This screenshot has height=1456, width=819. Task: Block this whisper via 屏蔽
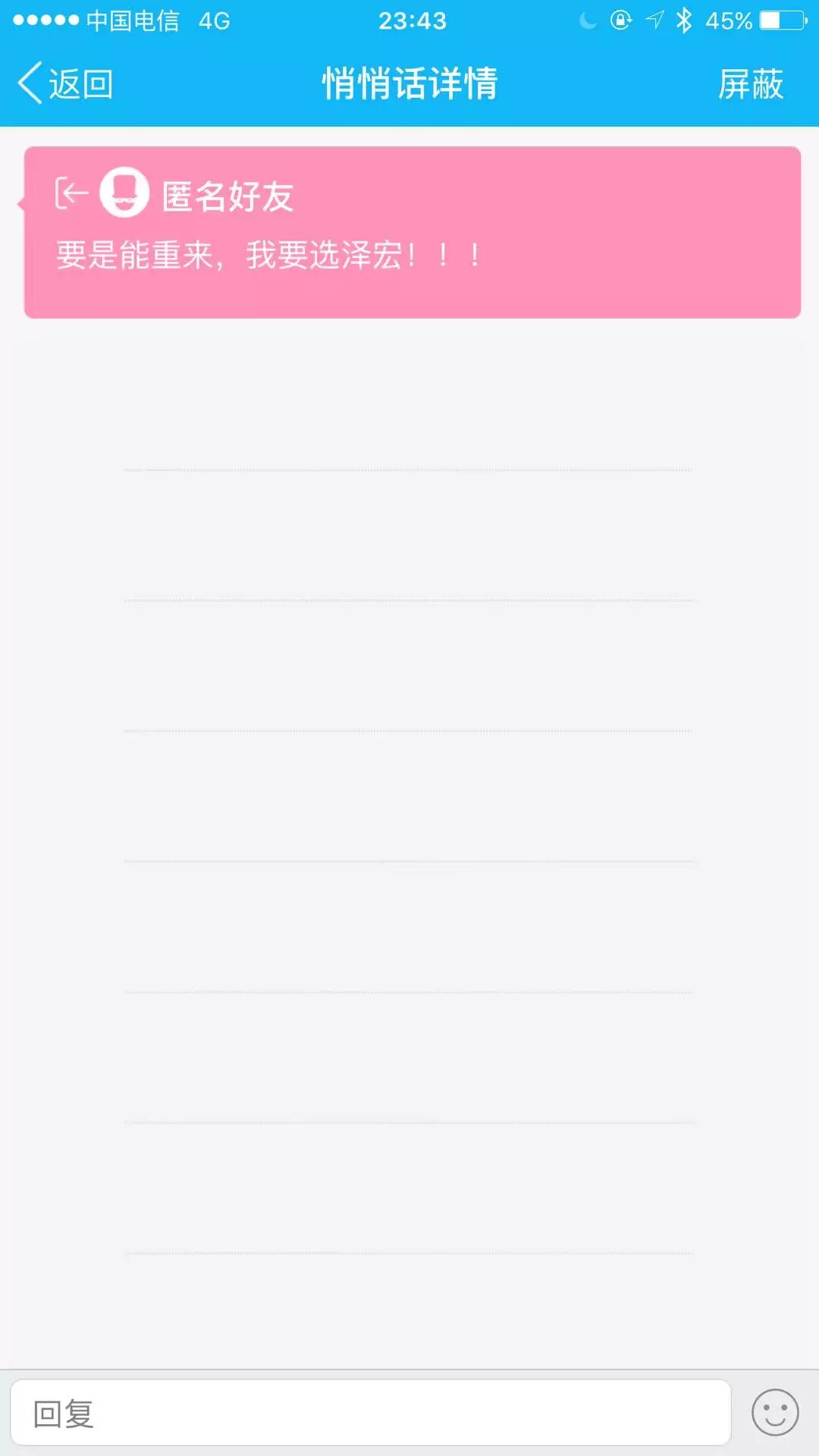[x=750, y=83]
